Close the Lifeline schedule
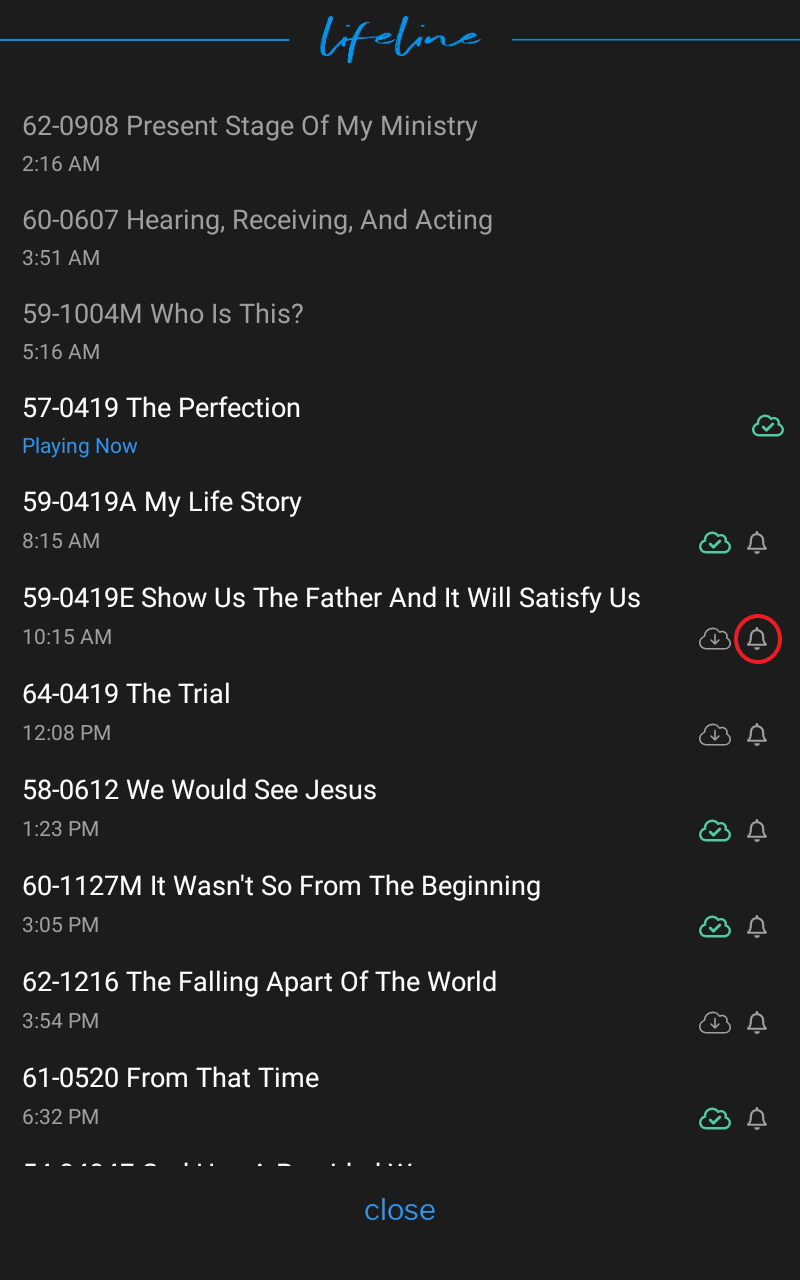800x1280 pixels. pyautogui.click(x=400, y=1210)
